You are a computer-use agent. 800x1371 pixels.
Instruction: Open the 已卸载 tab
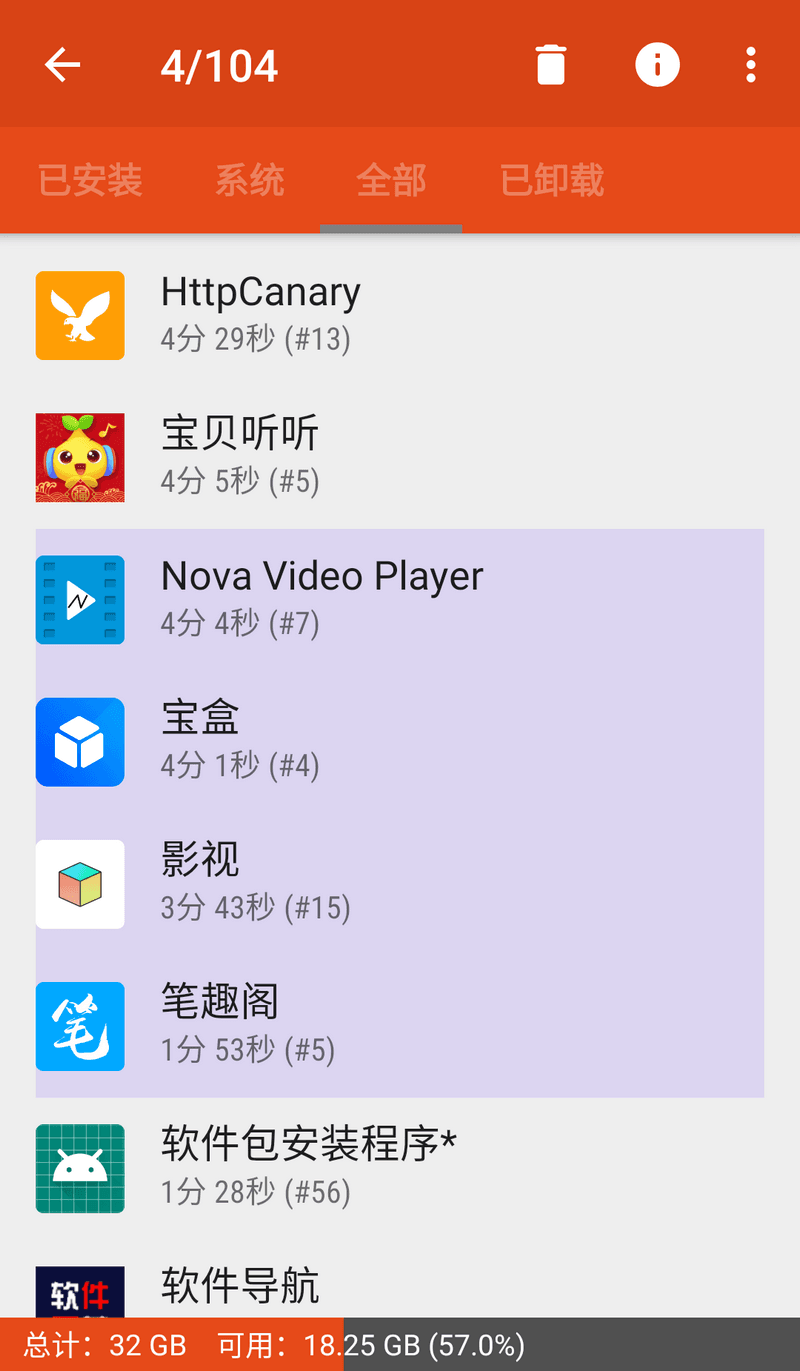[550, 180]
